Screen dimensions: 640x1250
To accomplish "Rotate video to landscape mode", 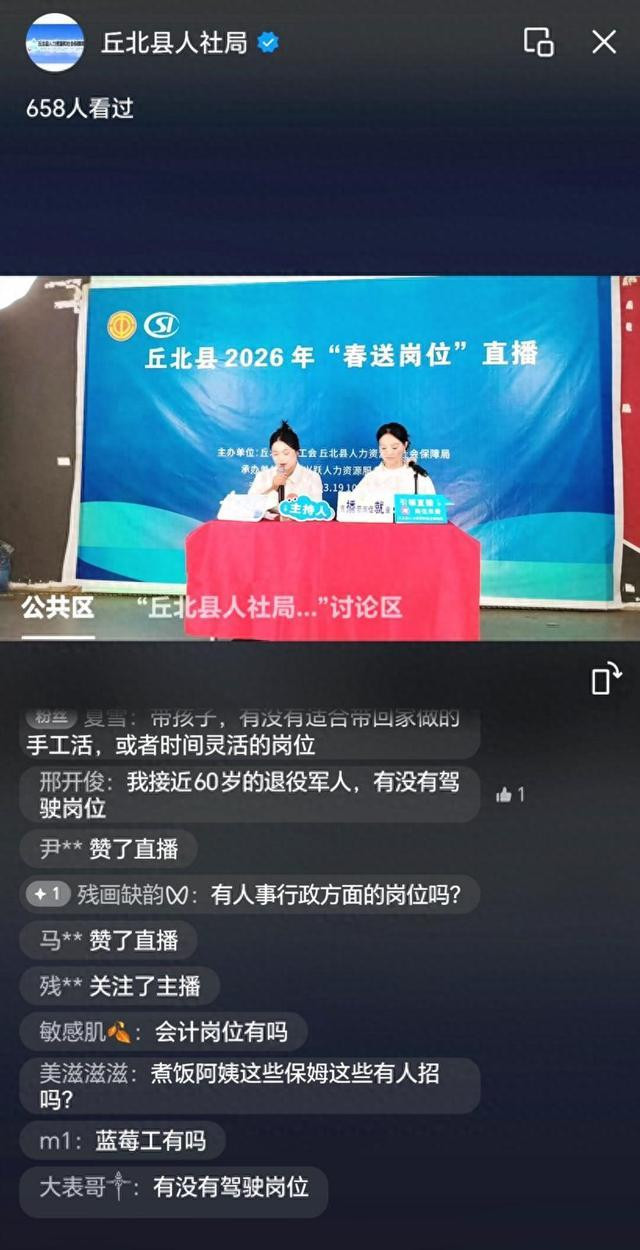I will coord(606,679).
